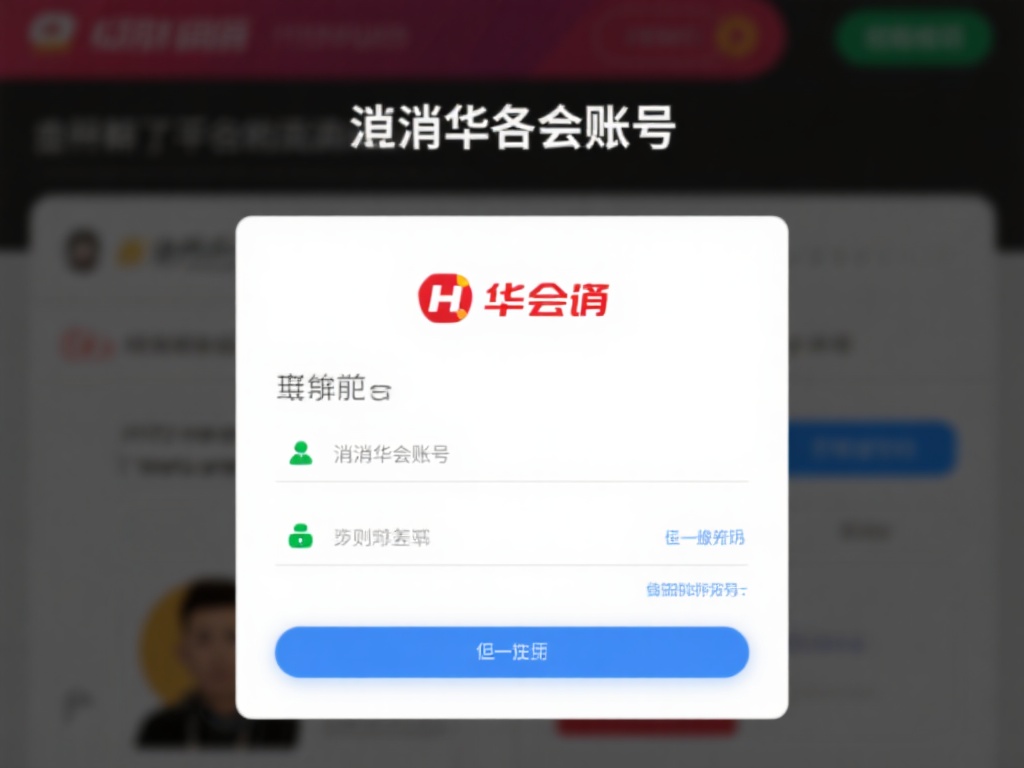Viewport: 1024px width, 768px height.
Task: Tap the 消消华会账号 account input field
Action: 520,454
